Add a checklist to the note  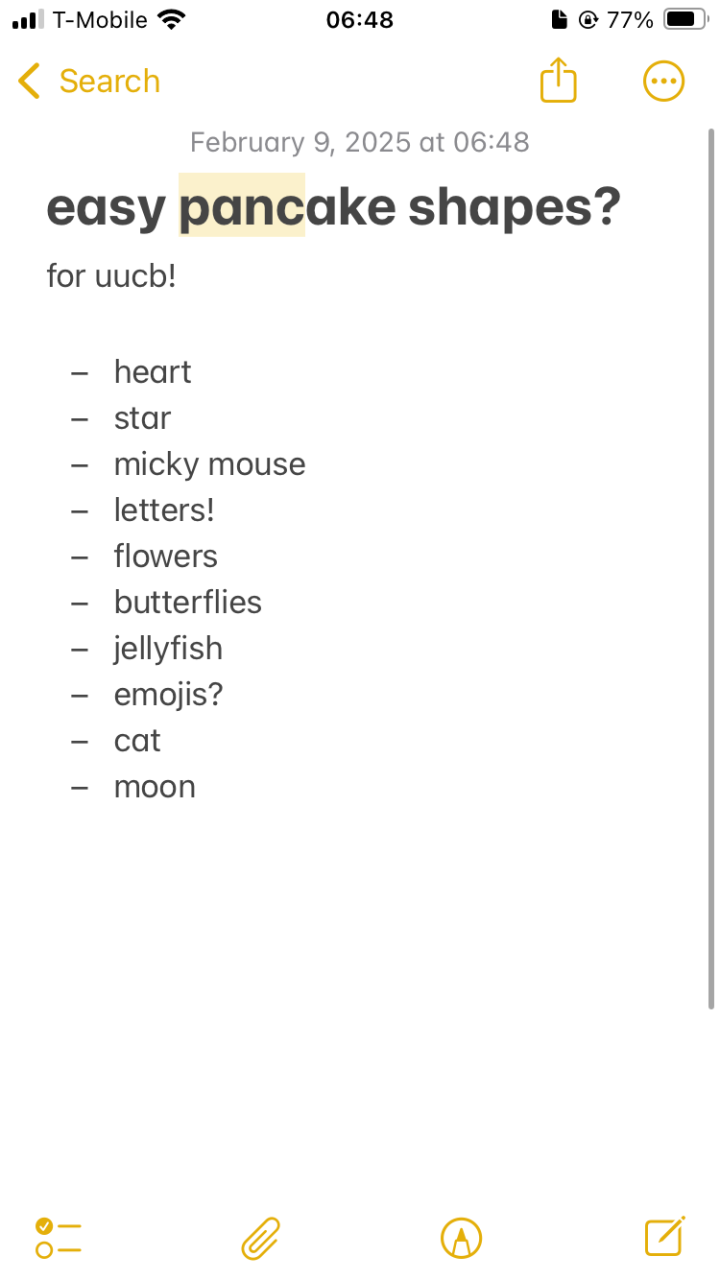pyautogui.click(x=58, y=1238)
